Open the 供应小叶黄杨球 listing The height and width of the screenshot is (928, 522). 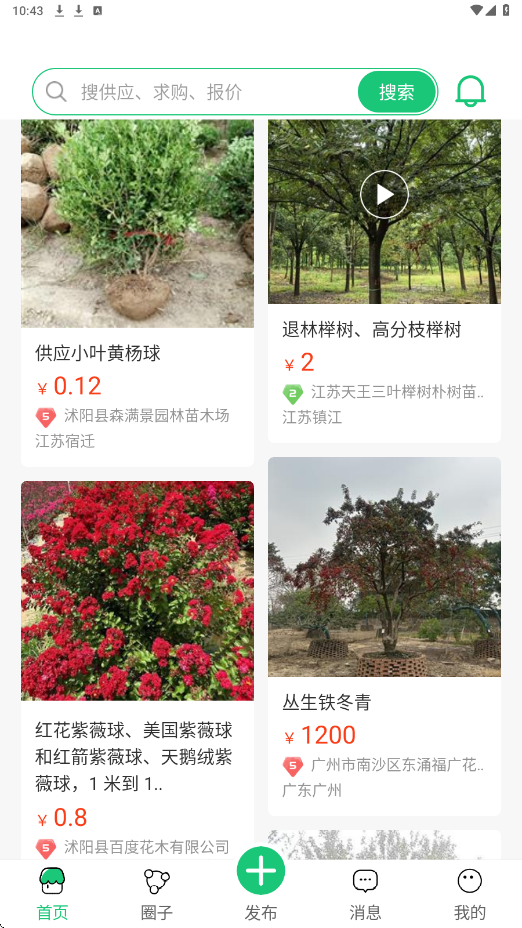(137, 293)
